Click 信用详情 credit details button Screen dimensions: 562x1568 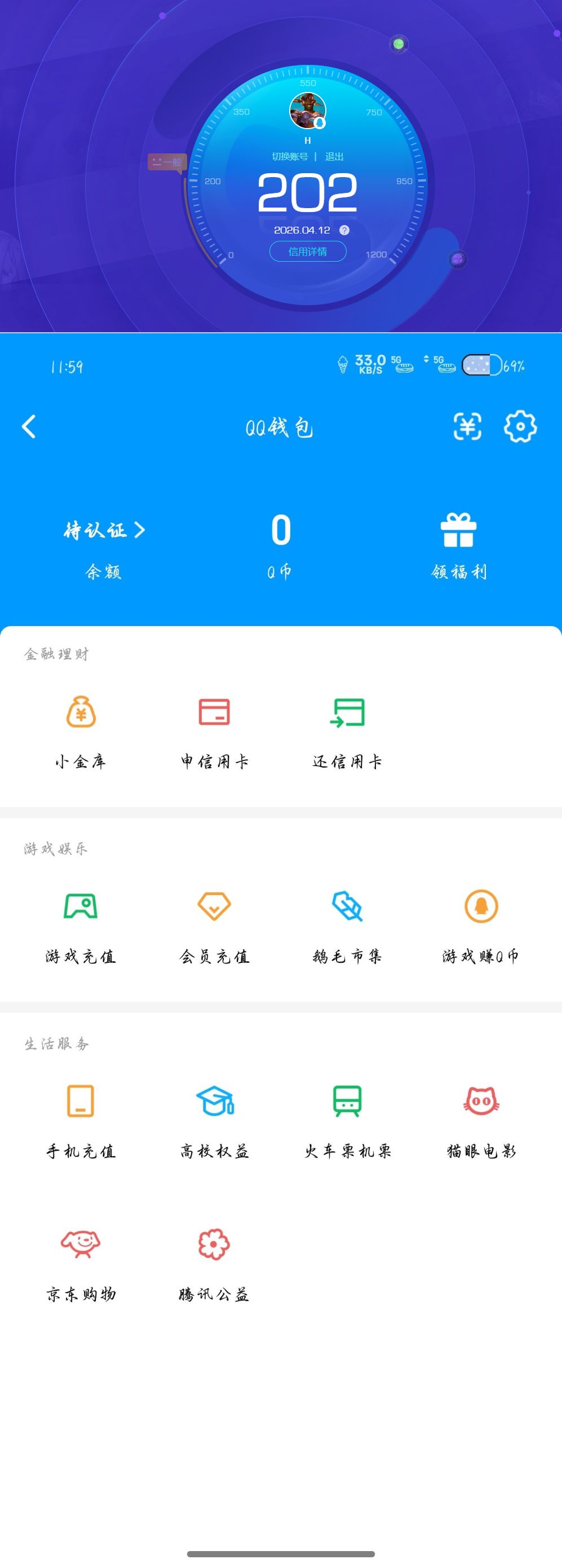coord(308,252)
